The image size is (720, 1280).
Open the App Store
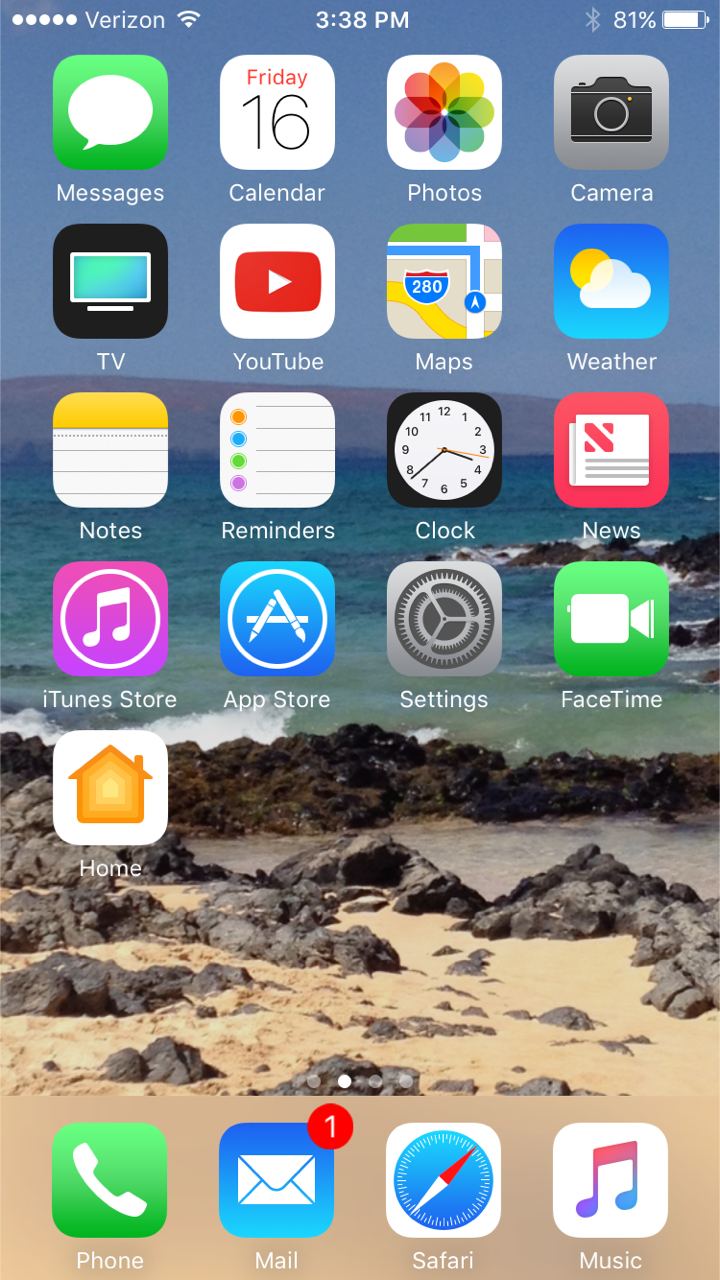277,619
